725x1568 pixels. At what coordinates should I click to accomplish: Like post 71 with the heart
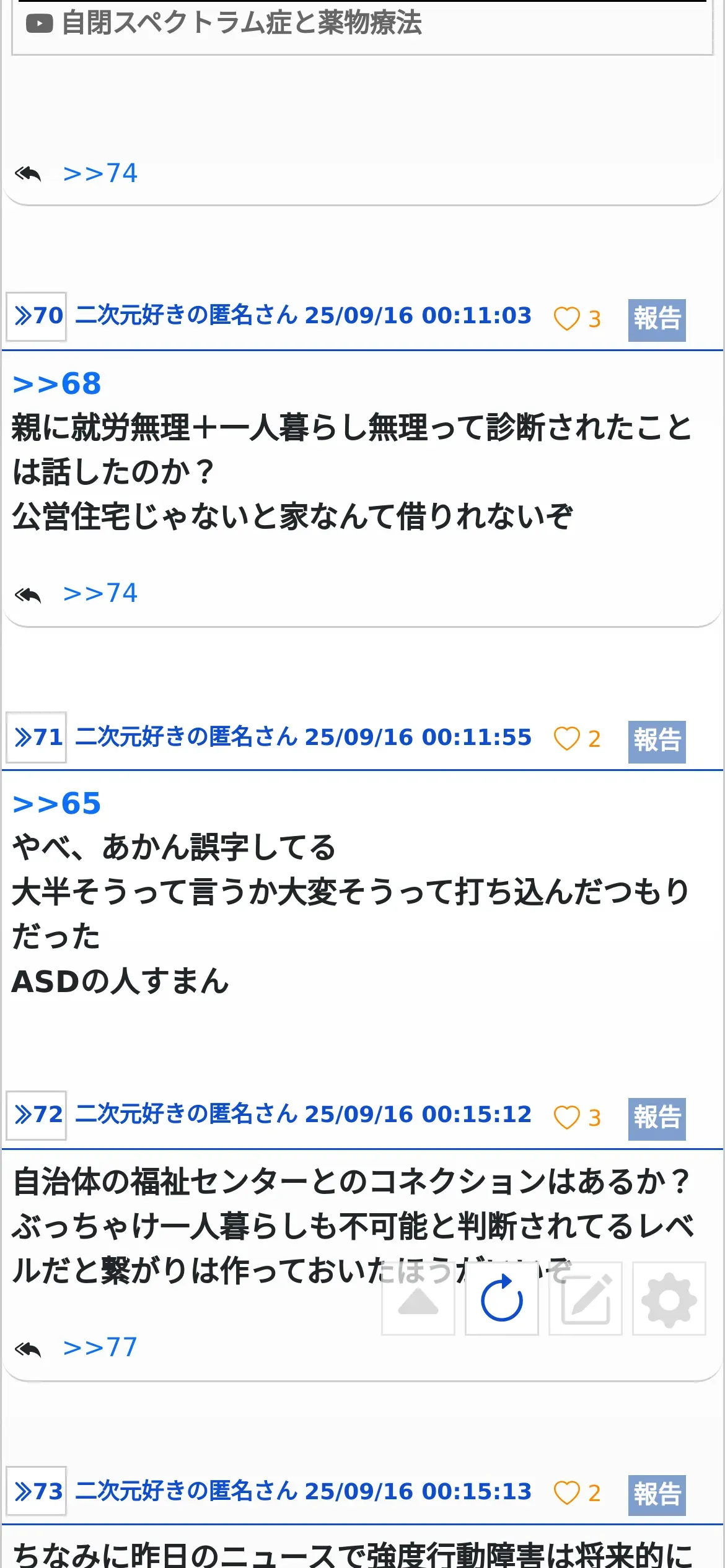tap(566, 738)
